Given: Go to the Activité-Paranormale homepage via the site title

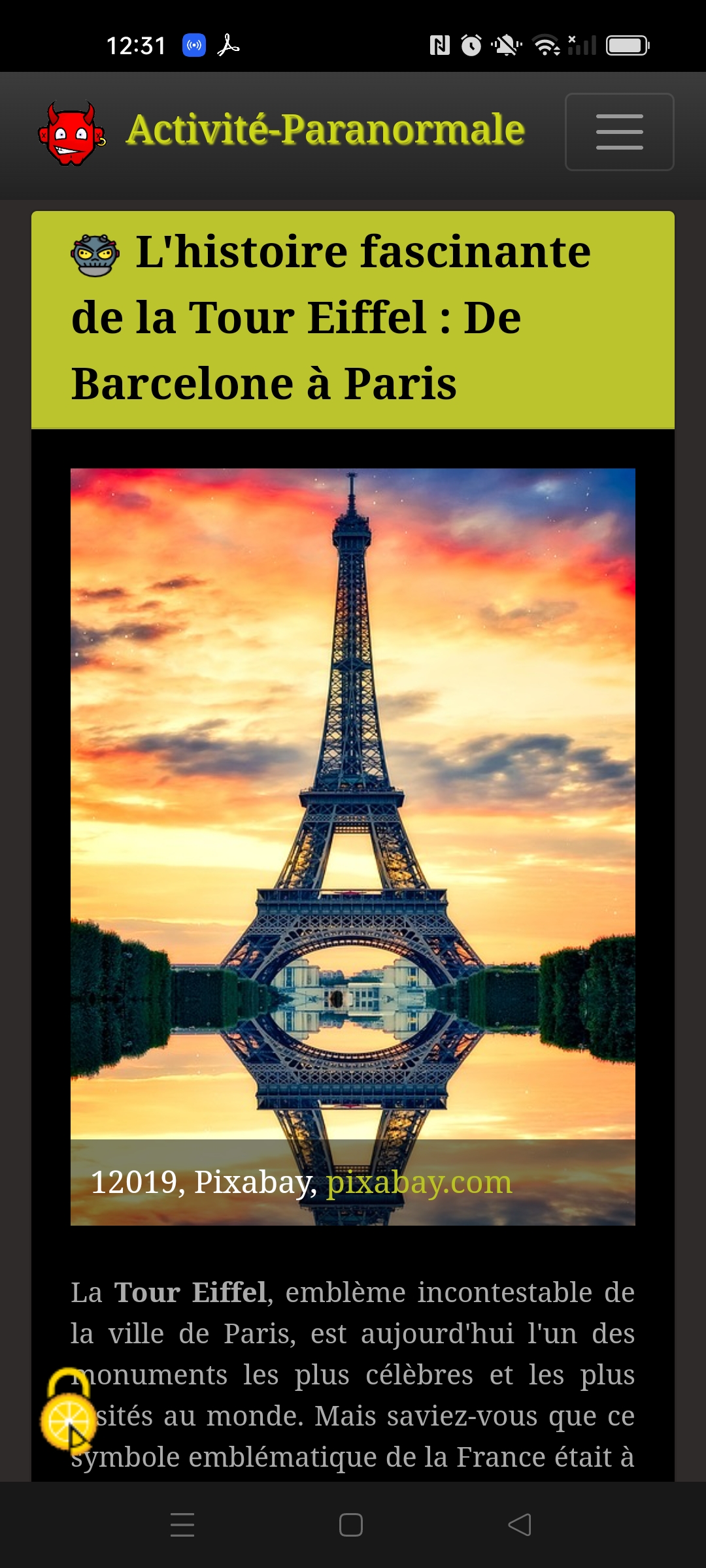Looking at the screenshot, I should 325,129.
